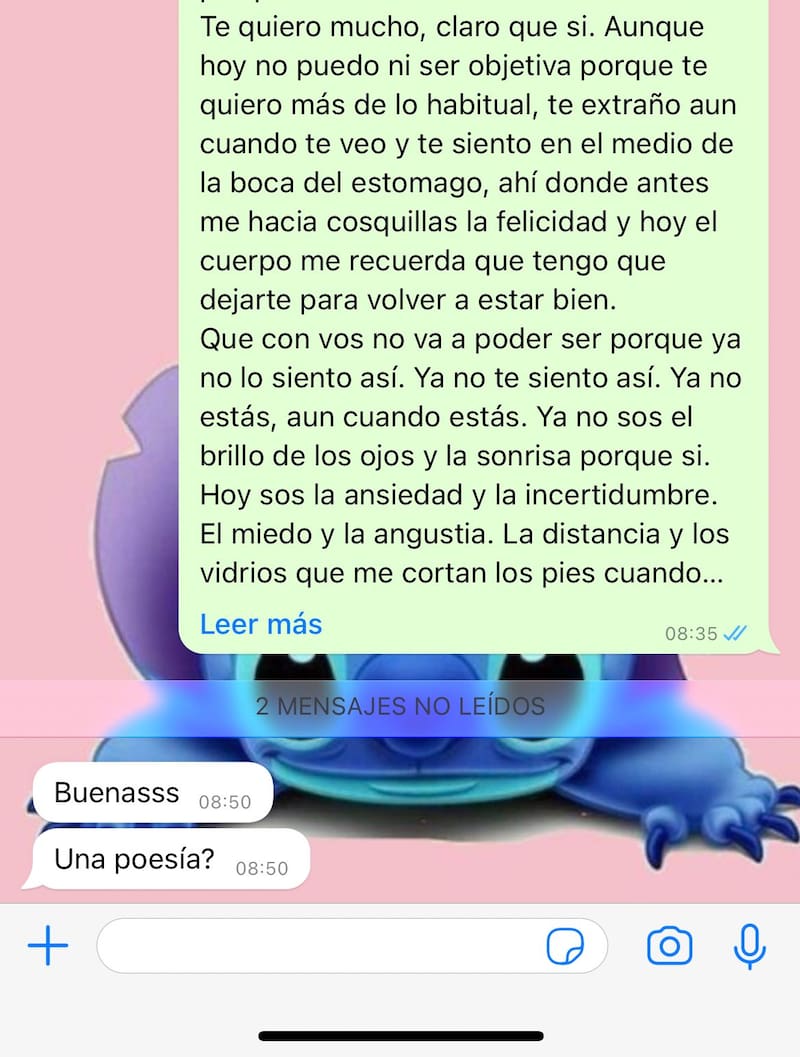The width and height of the screenshot is (800, 1057).
Task: Focus the message text field
Action: pos(320,945)
